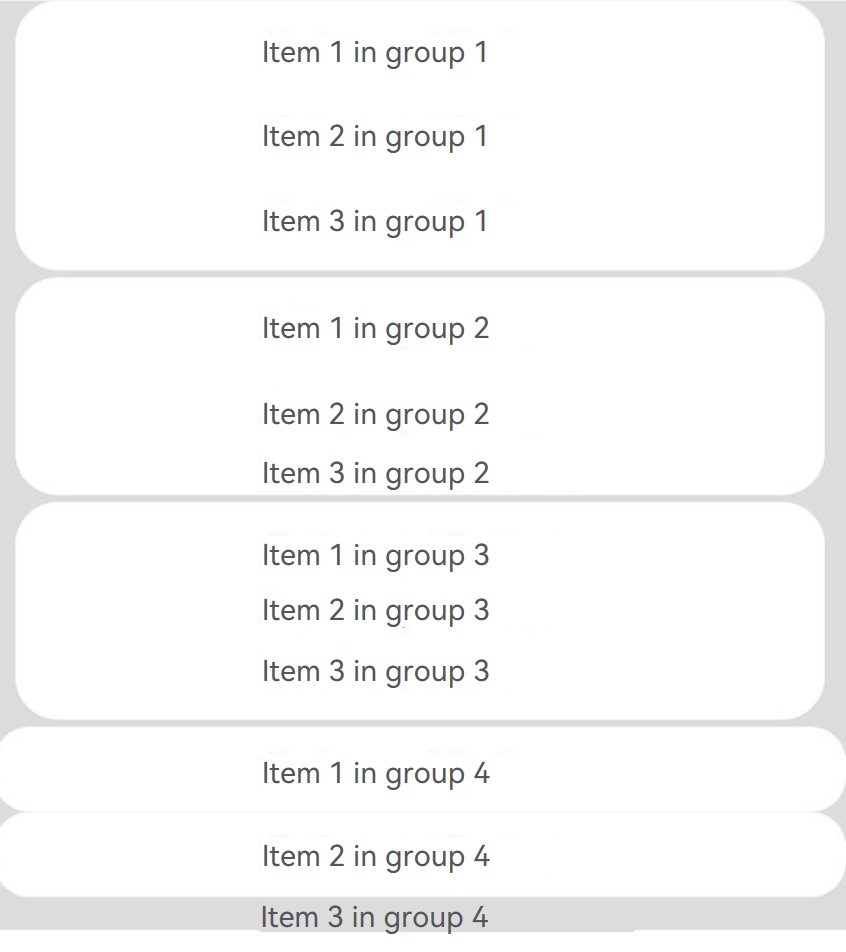Click Item 2 in group 3
Image resolution: width=846 pixels, height=952 pixels.
375,610
